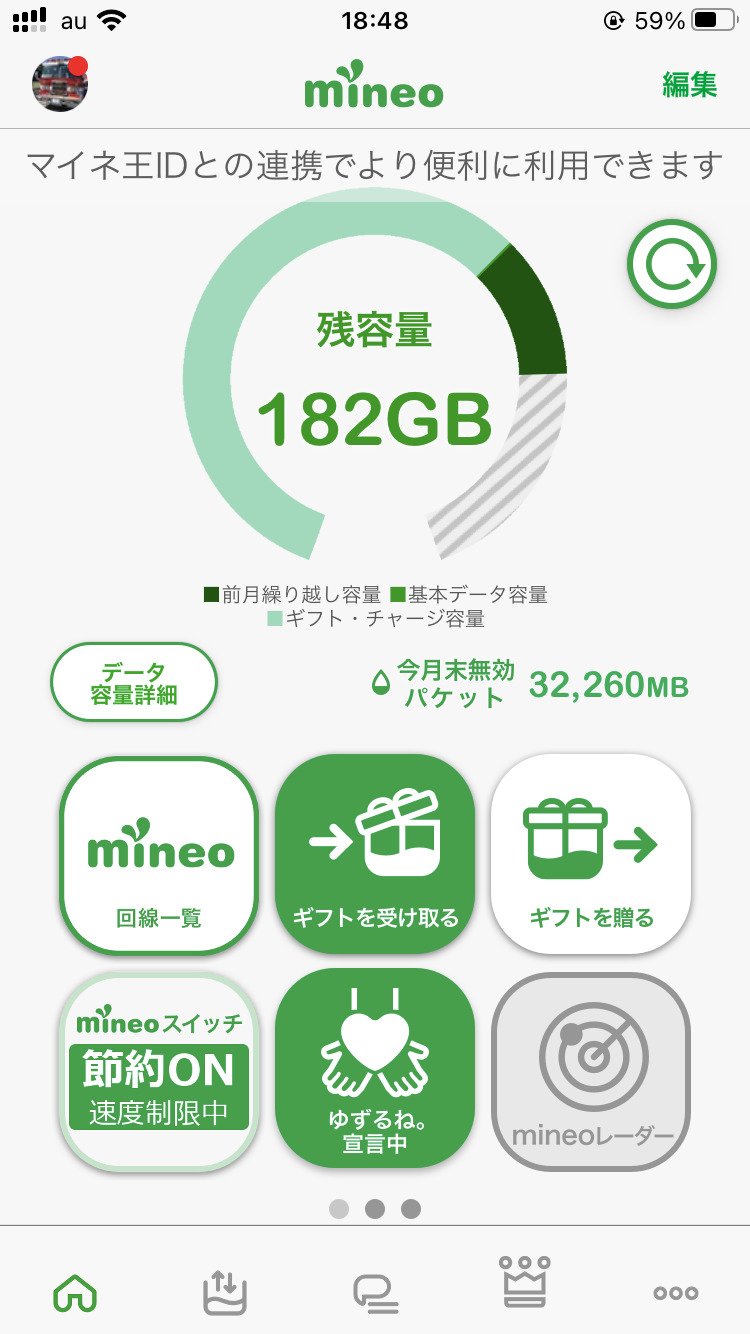This screenshot has height=1334, width=750.
Task: Open the profile avatar with the red badge
Action: coord(61,83)
